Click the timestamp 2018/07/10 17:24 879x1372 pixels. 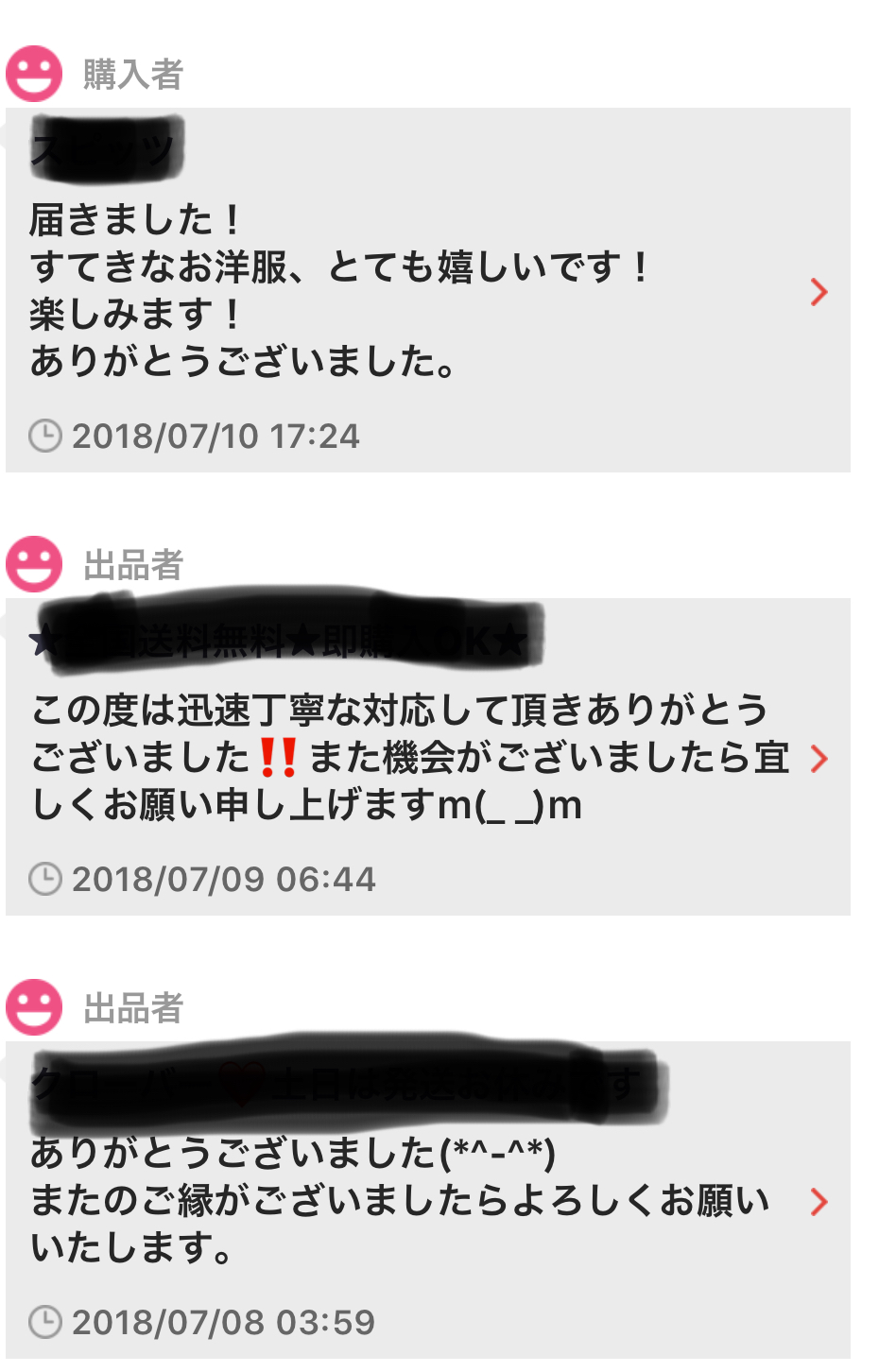pos(217,436)
